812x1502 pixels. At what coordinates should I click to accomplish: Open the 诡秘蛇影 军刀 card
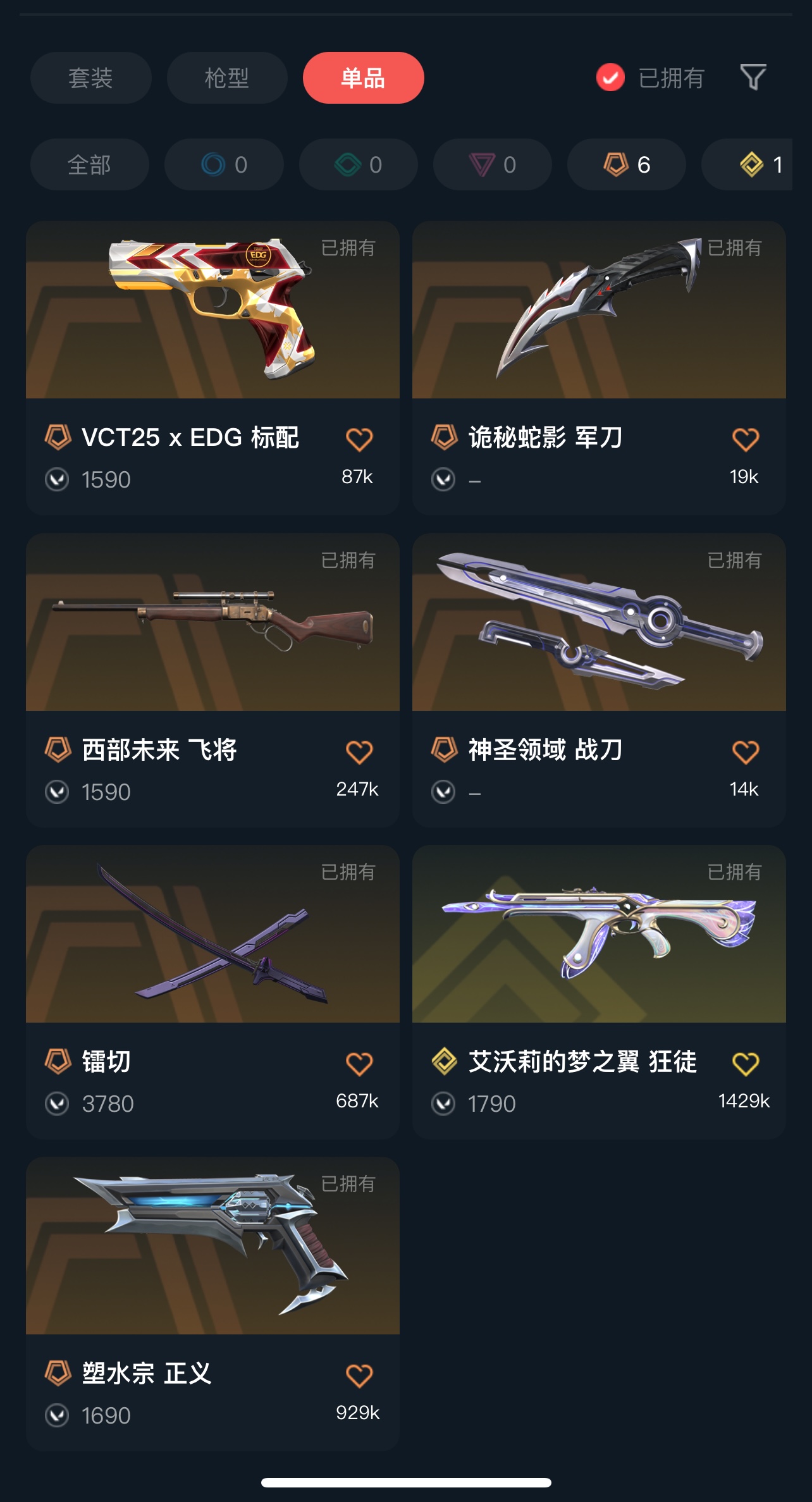click(598, 310)
